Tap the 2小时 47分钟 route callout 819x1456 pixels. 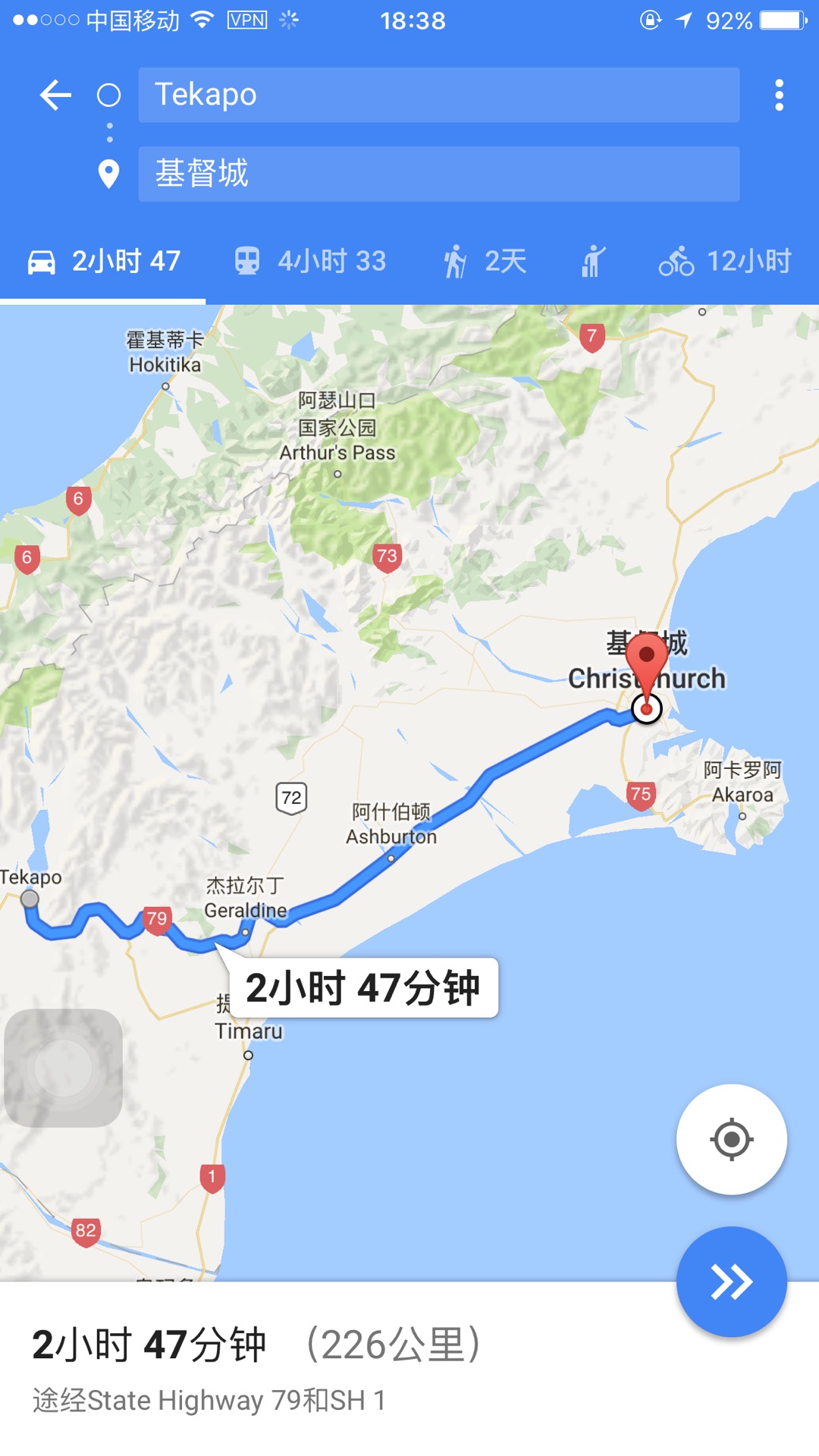click(x=362, y=987)
